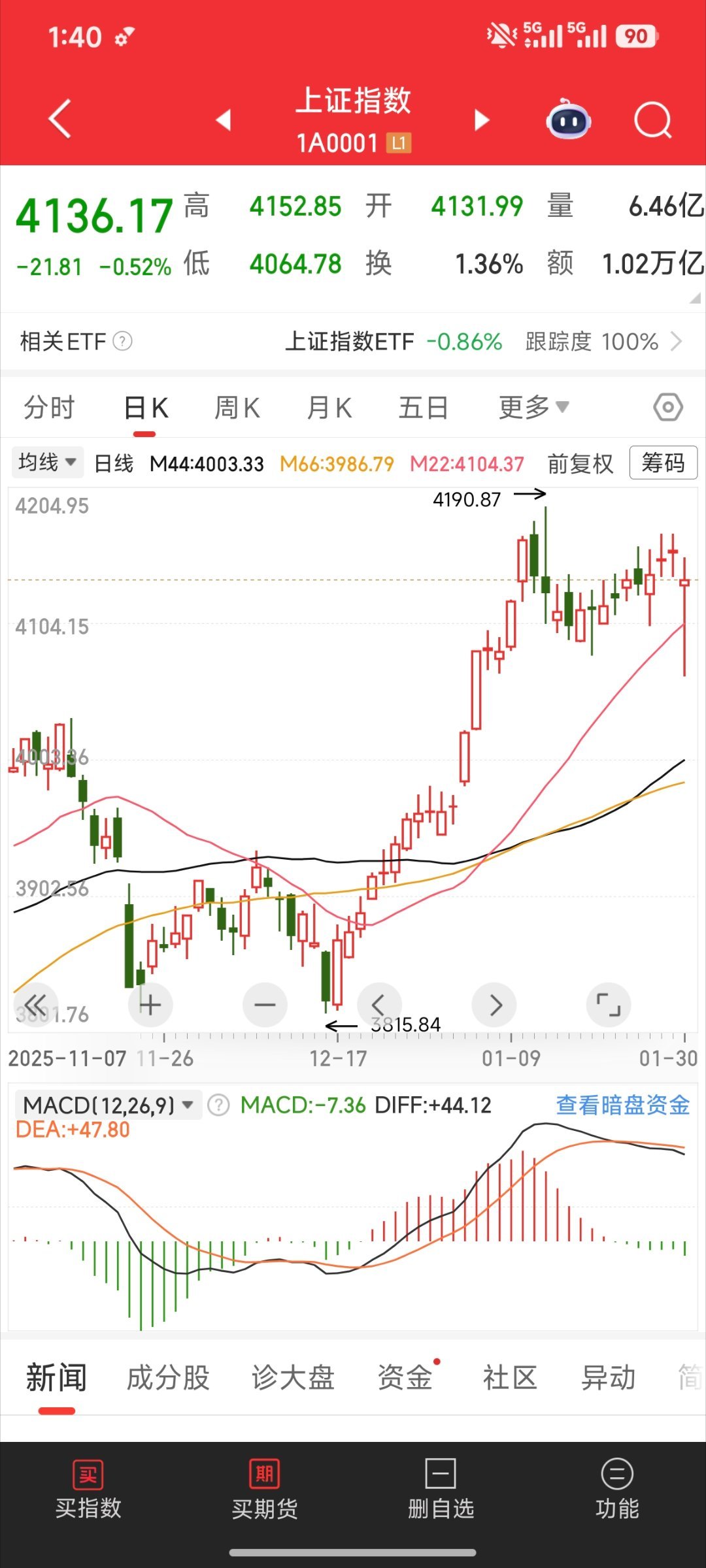This screenshot has width=706, height=1568.
Task: Switch to the 周K weekly tab
Action: [236, 406]
